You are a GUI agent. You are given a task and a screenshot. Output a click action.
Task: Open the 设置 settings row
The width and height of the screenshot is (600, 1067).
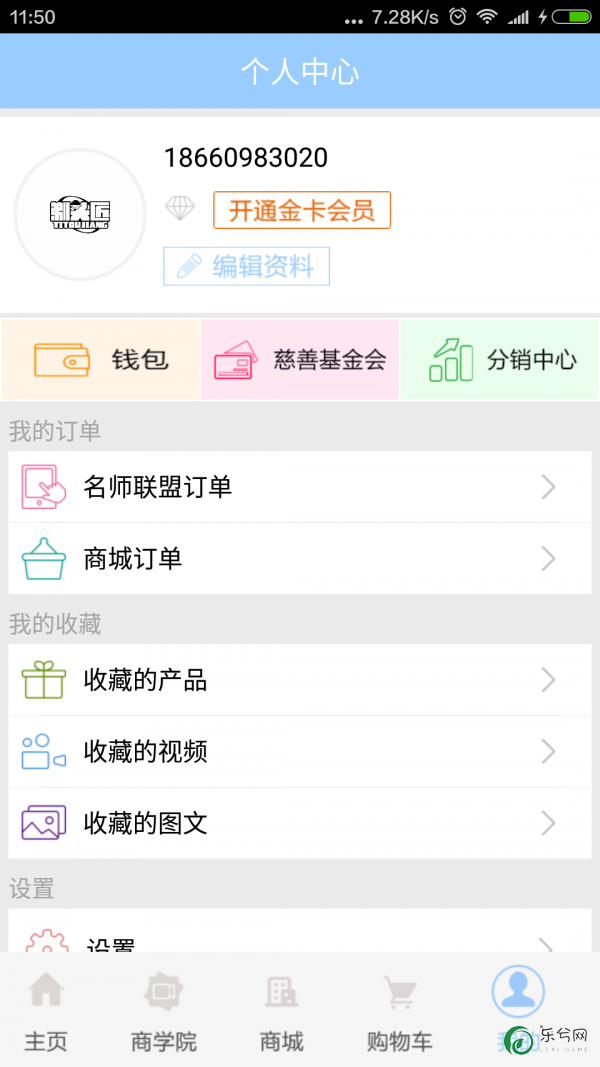pos(300,931)
